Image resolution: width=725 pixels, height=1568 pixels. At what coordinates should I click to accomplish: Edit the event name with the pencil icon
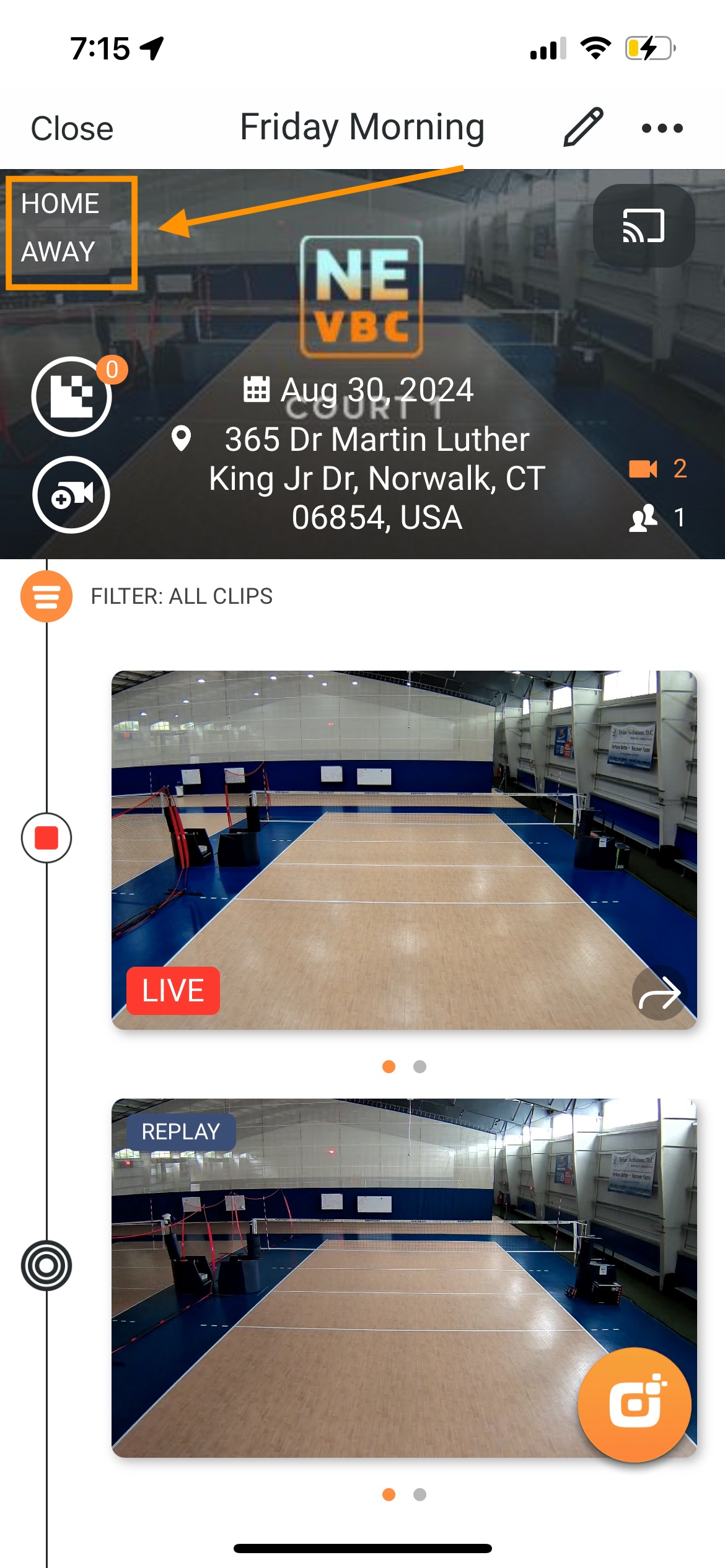(582, 128)
